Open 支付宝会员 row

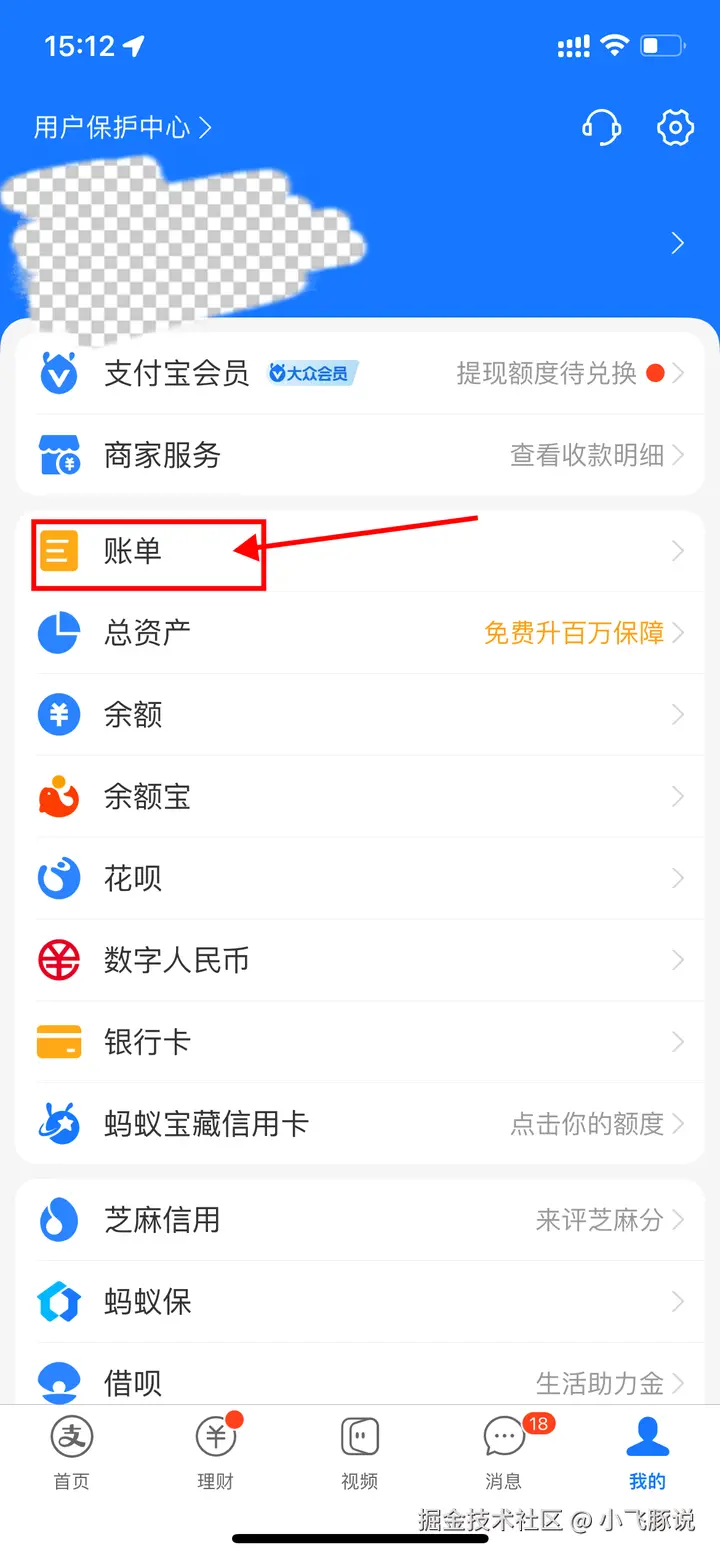point(360,374)
